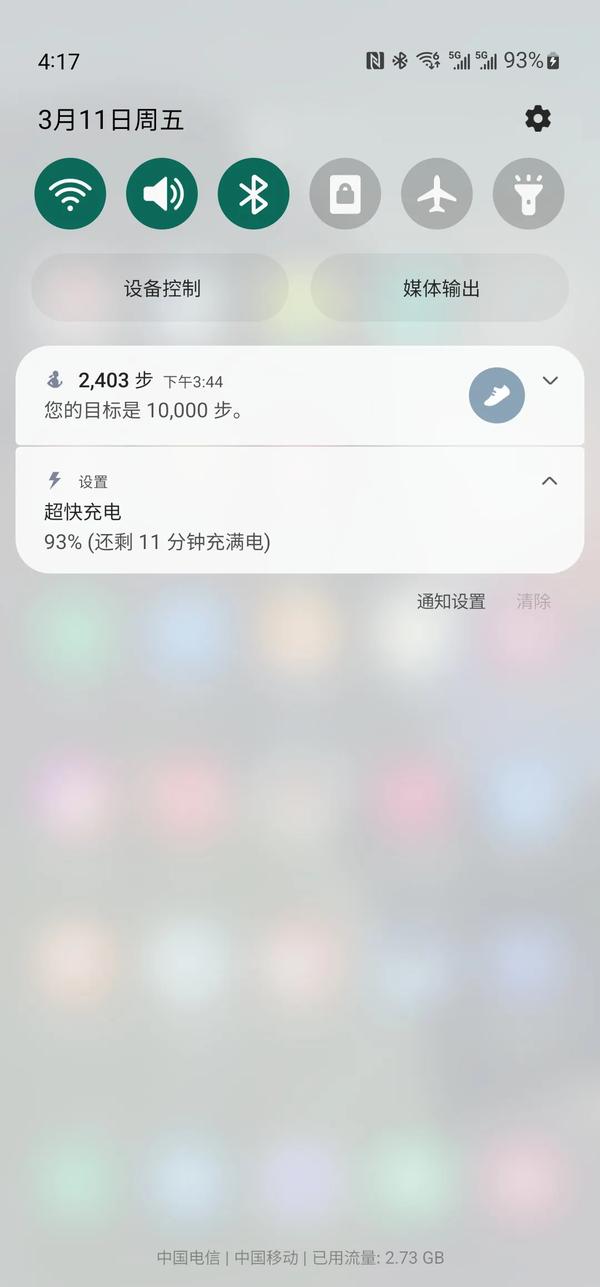The image size is (600, 1287).
Task: Expand the step count notification chevron
Action: [550, 381]
